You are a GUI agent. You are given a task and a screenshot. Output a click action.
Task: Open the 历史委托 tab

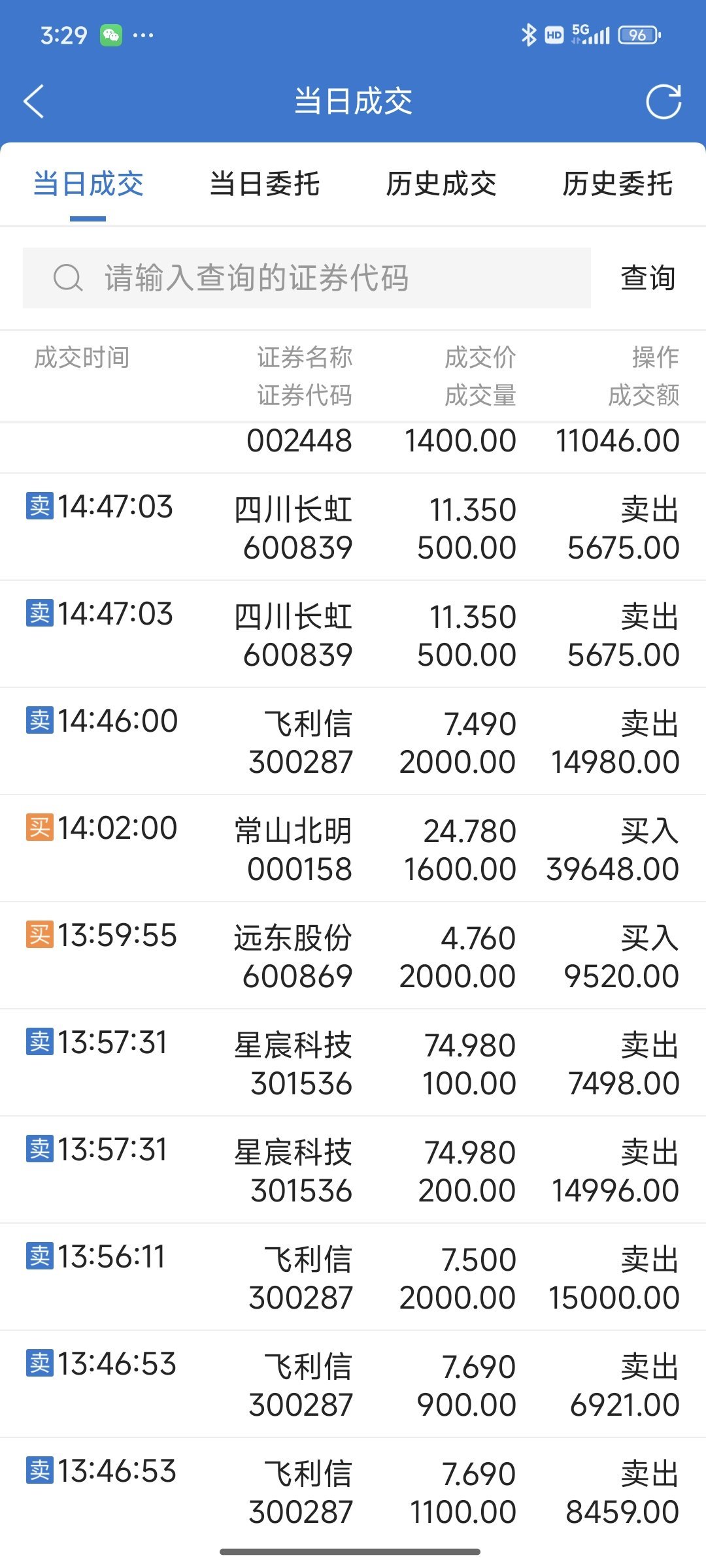pyautogui.click(x=618, y=184)
